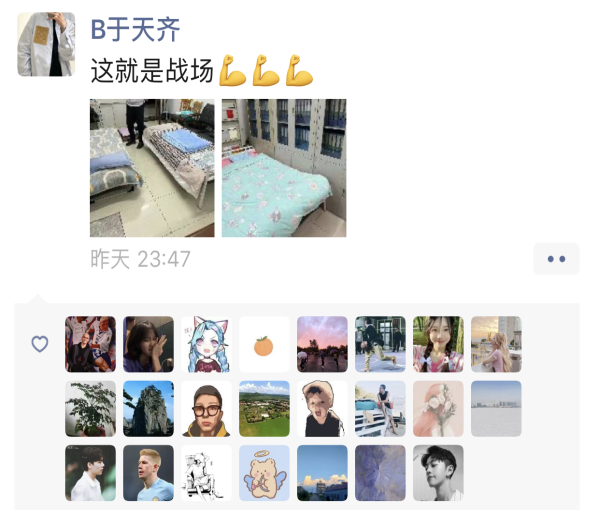The width and height of the screenshot is (600, 510).
Task: Open the orange fruit avatar liker
Action: [265, 344]
